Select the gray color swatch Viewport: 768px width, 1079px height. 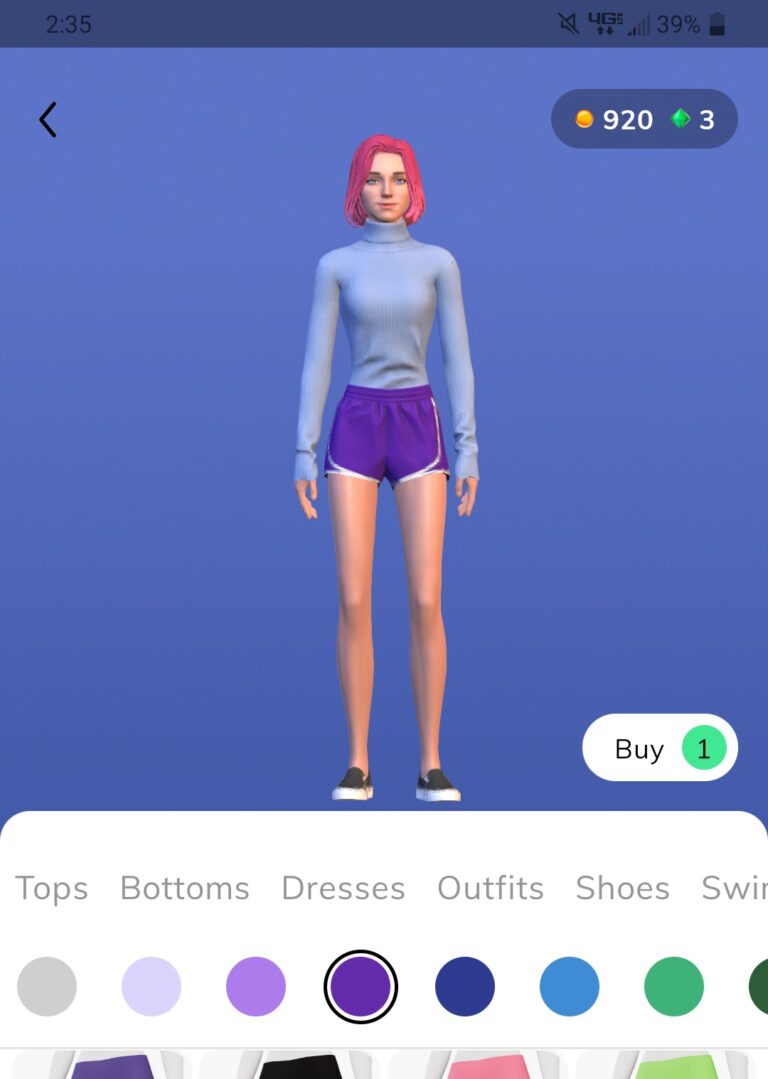click(x=47, y=986)
